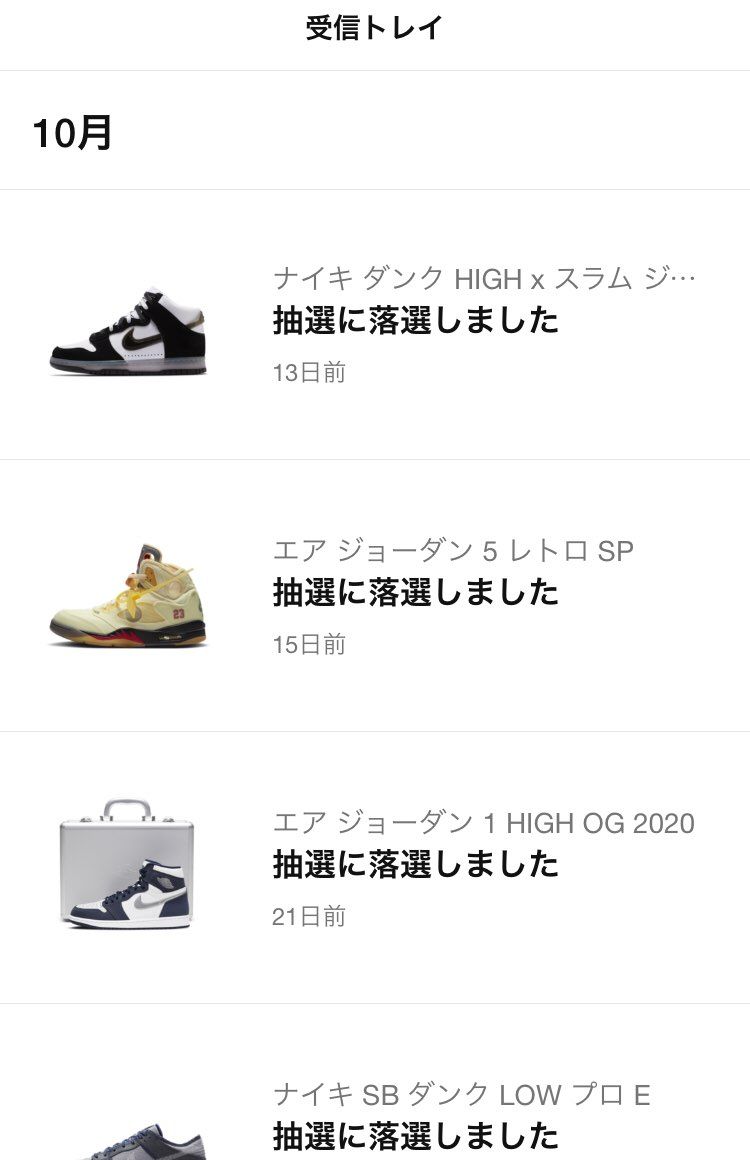Viewport: 750px width, 1160px height.
Task: Tap the 受信トレイ header title
Action: pyautogui.click(x=375, y=29)
